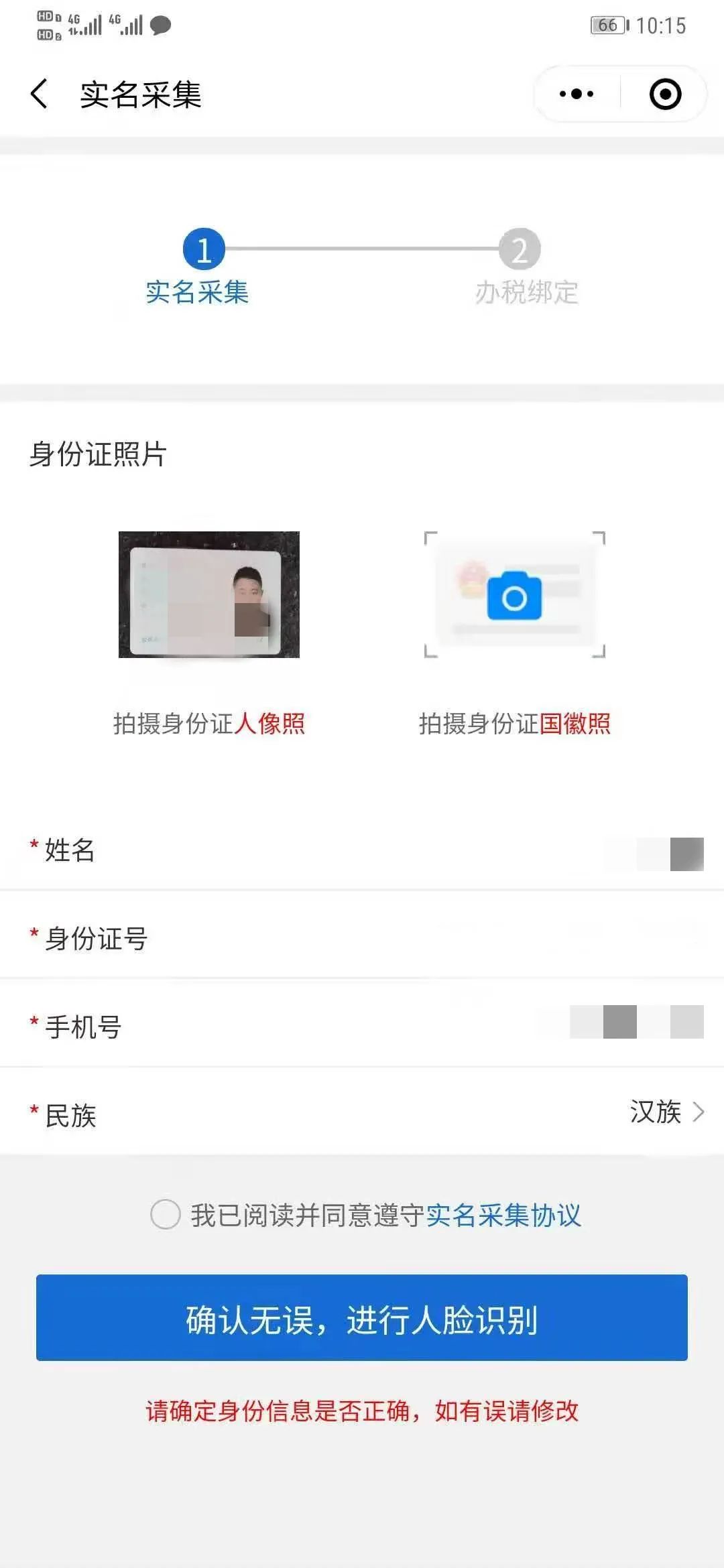Close the mini program via circle icon
This screenshot has width=724, height=1568.
coord(665,94)
